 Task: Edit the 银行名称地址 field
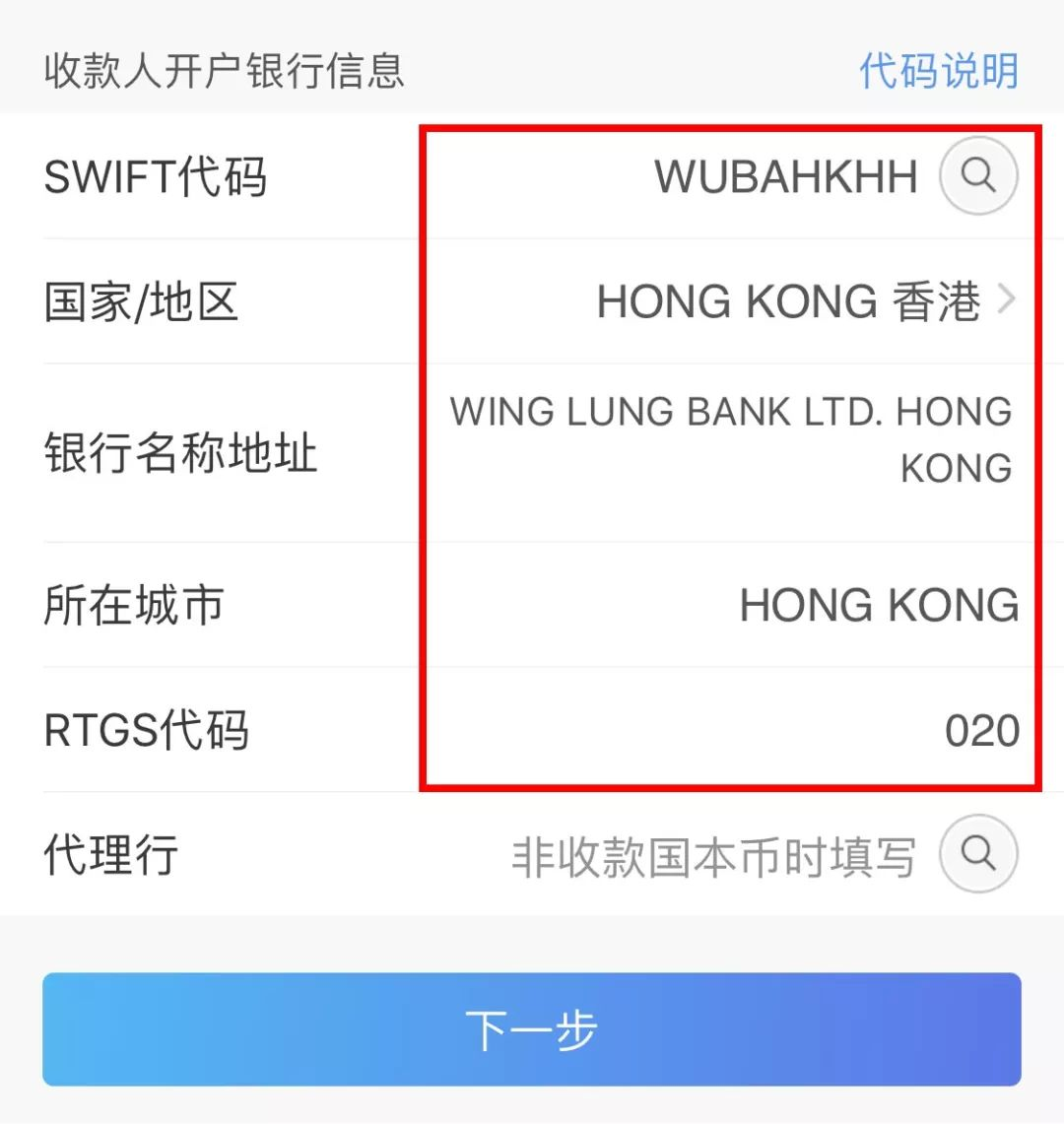[x=731, y=439]
